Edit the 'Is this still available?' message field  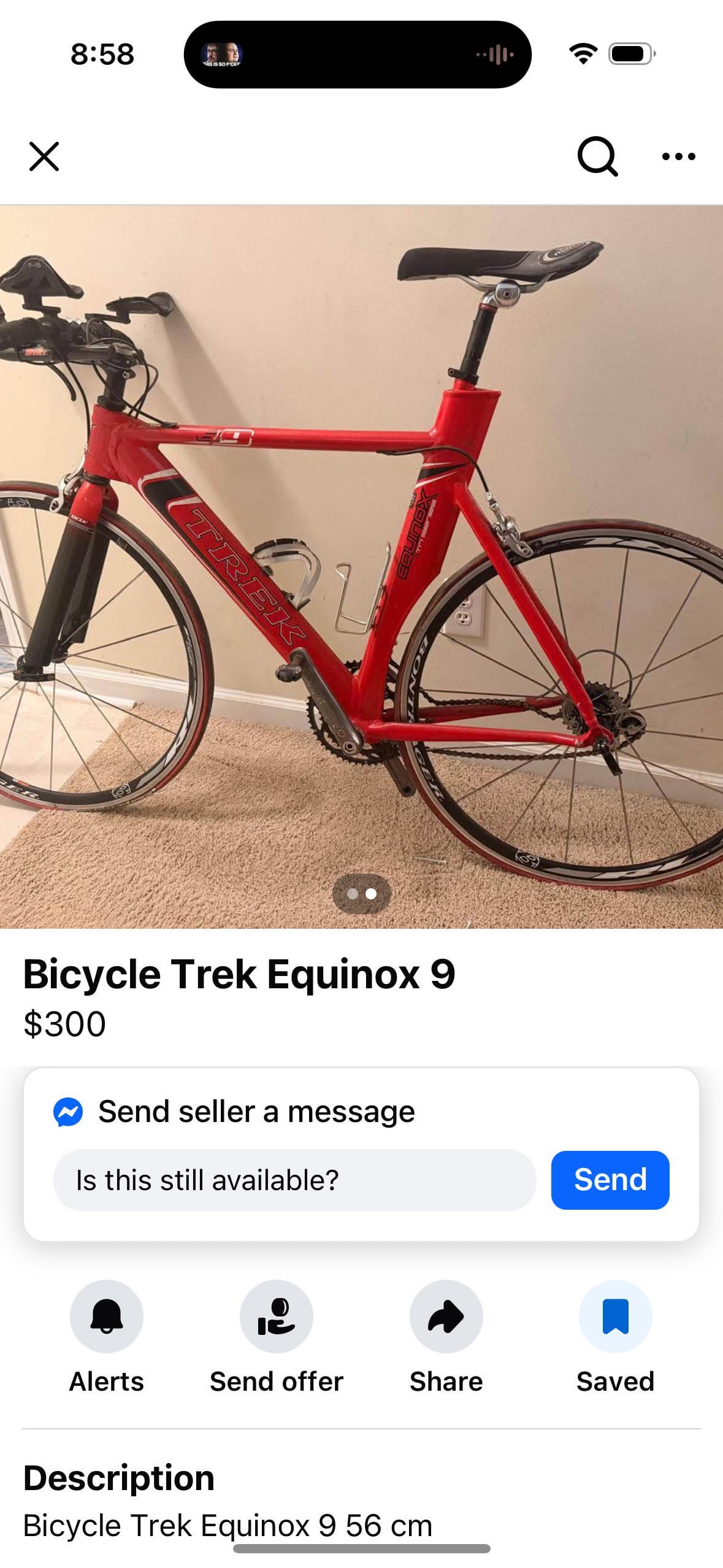294,1180
